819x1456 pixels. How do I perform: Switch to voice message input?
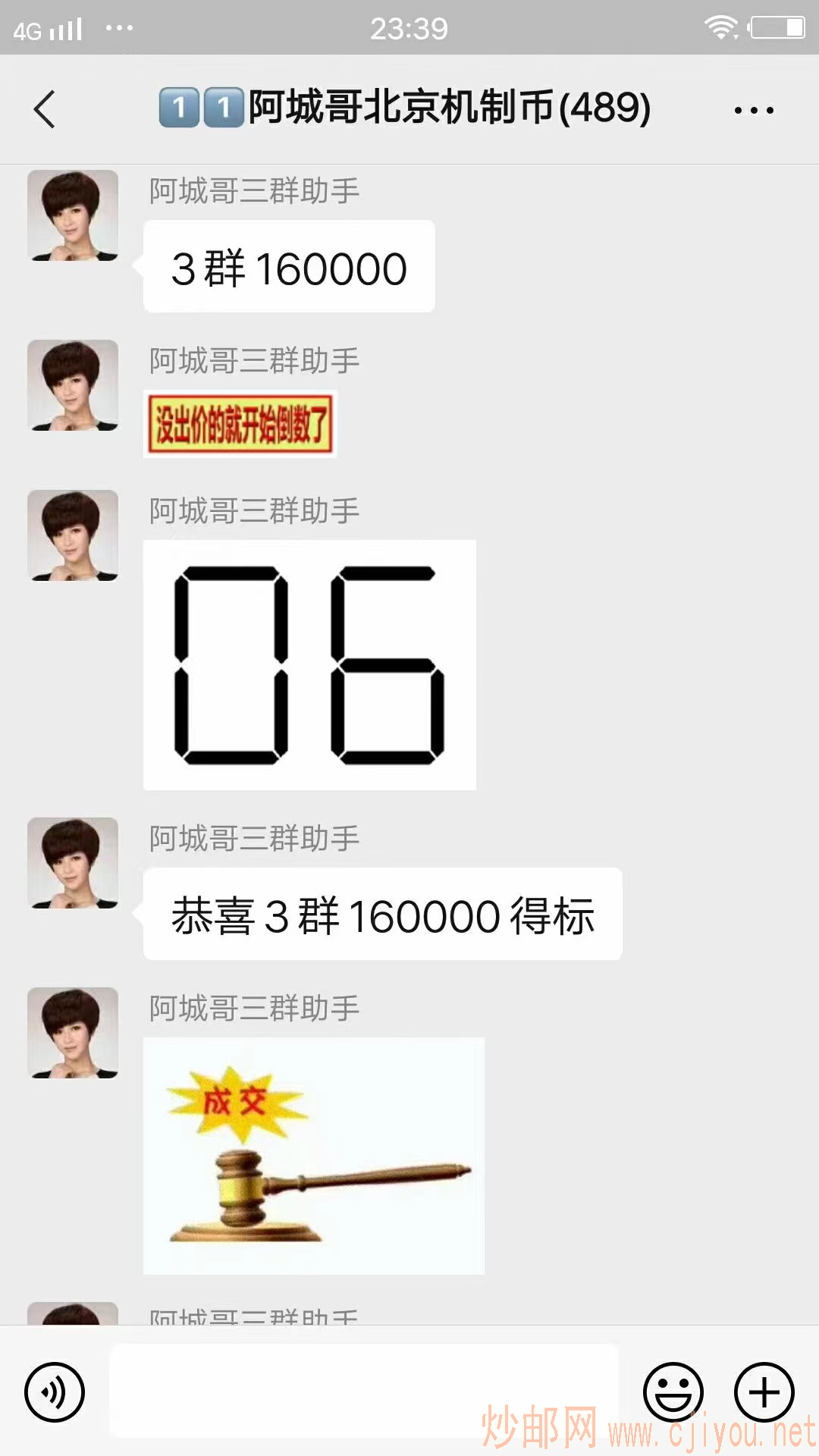point(55,1392)
